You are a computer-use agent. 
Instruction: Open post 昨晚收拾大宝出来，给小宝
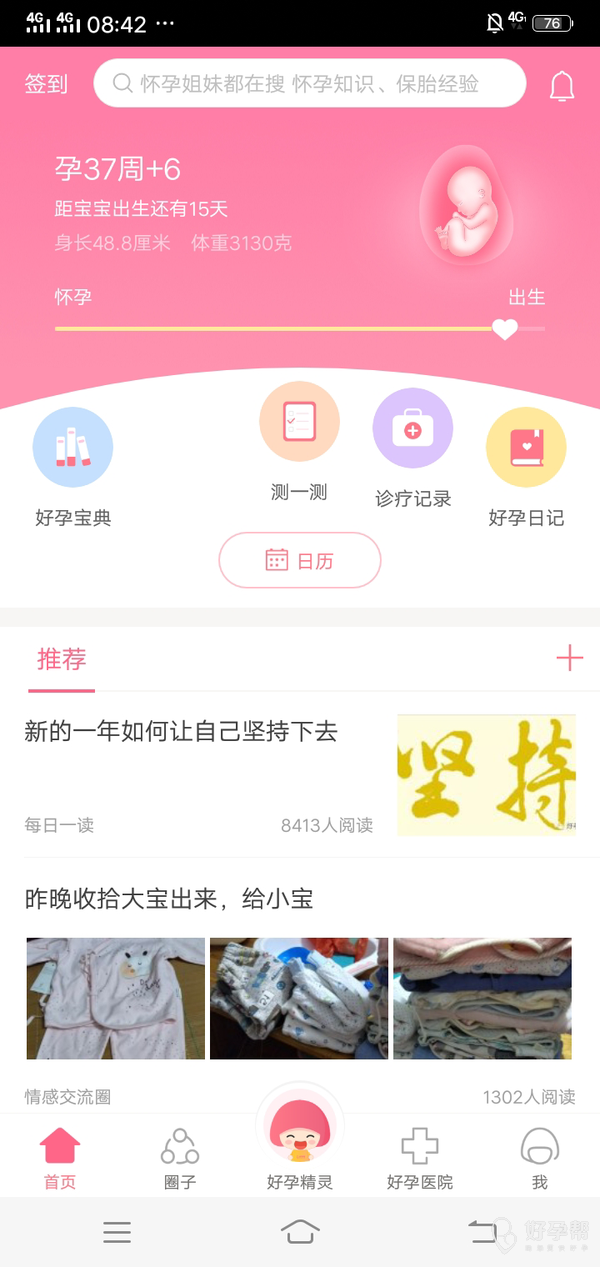tap(169, 899)
